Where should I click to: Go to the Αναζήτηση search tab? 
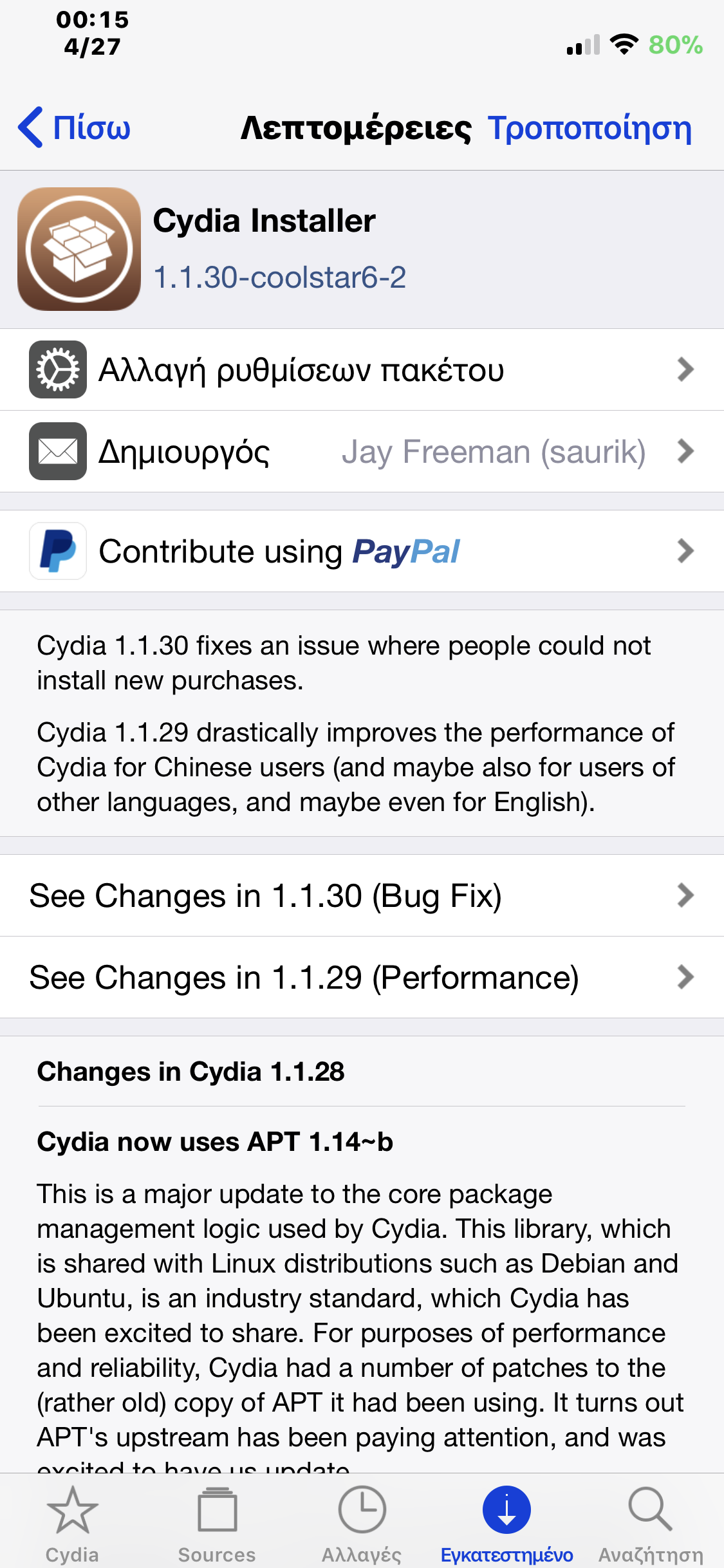coord(651,1524)
